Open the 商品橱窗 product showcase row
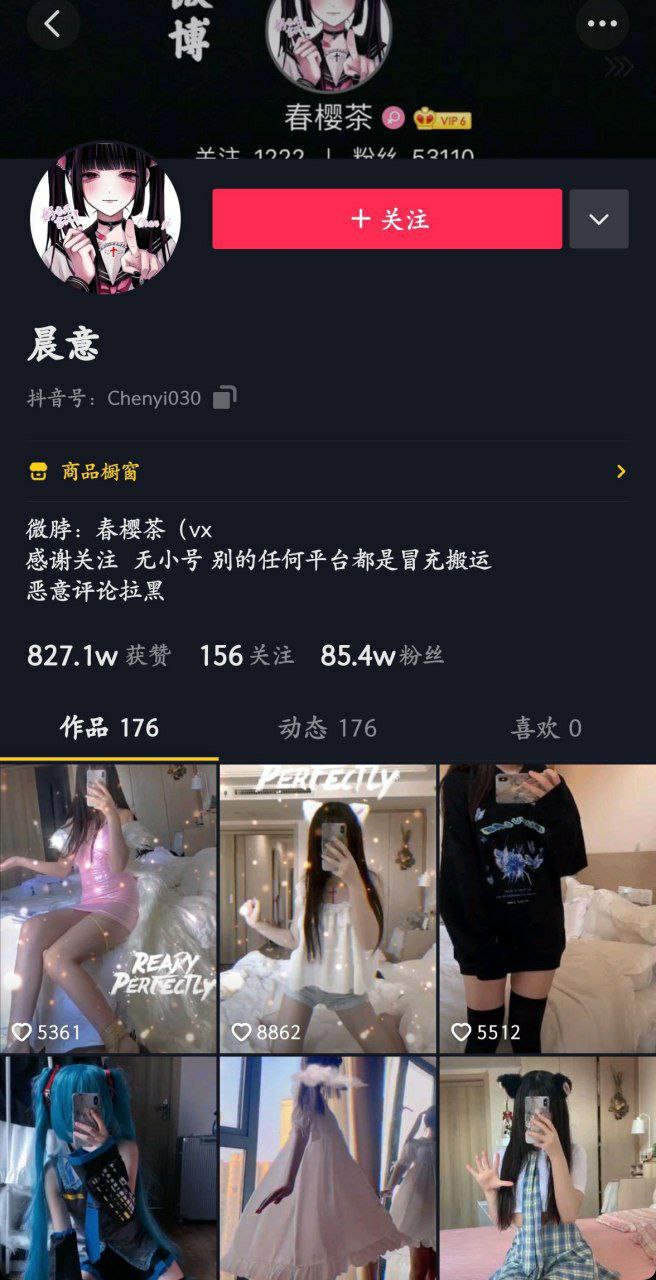The height and width of the screenshot is (1280, 656). tap(328, 471)
